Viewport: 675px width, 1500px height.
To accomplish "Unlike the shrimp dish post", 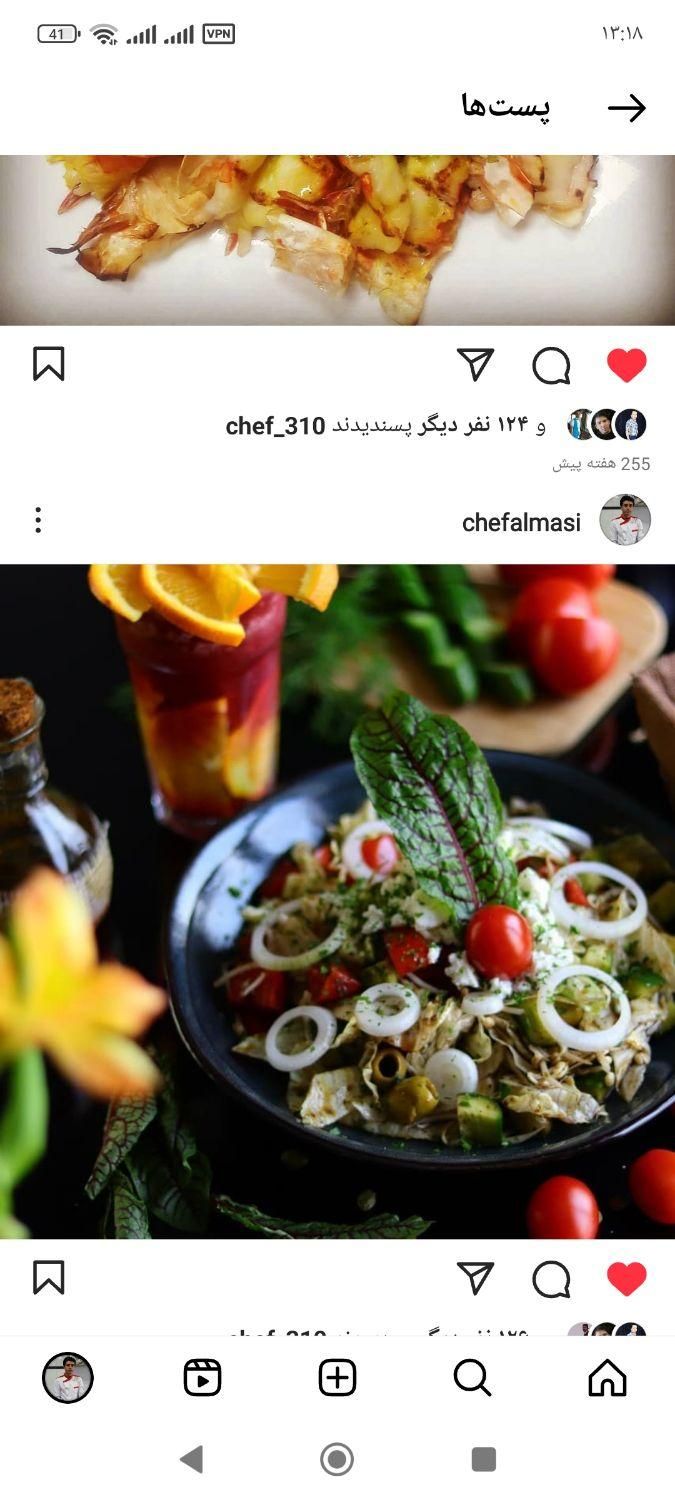I will [627, 365].
